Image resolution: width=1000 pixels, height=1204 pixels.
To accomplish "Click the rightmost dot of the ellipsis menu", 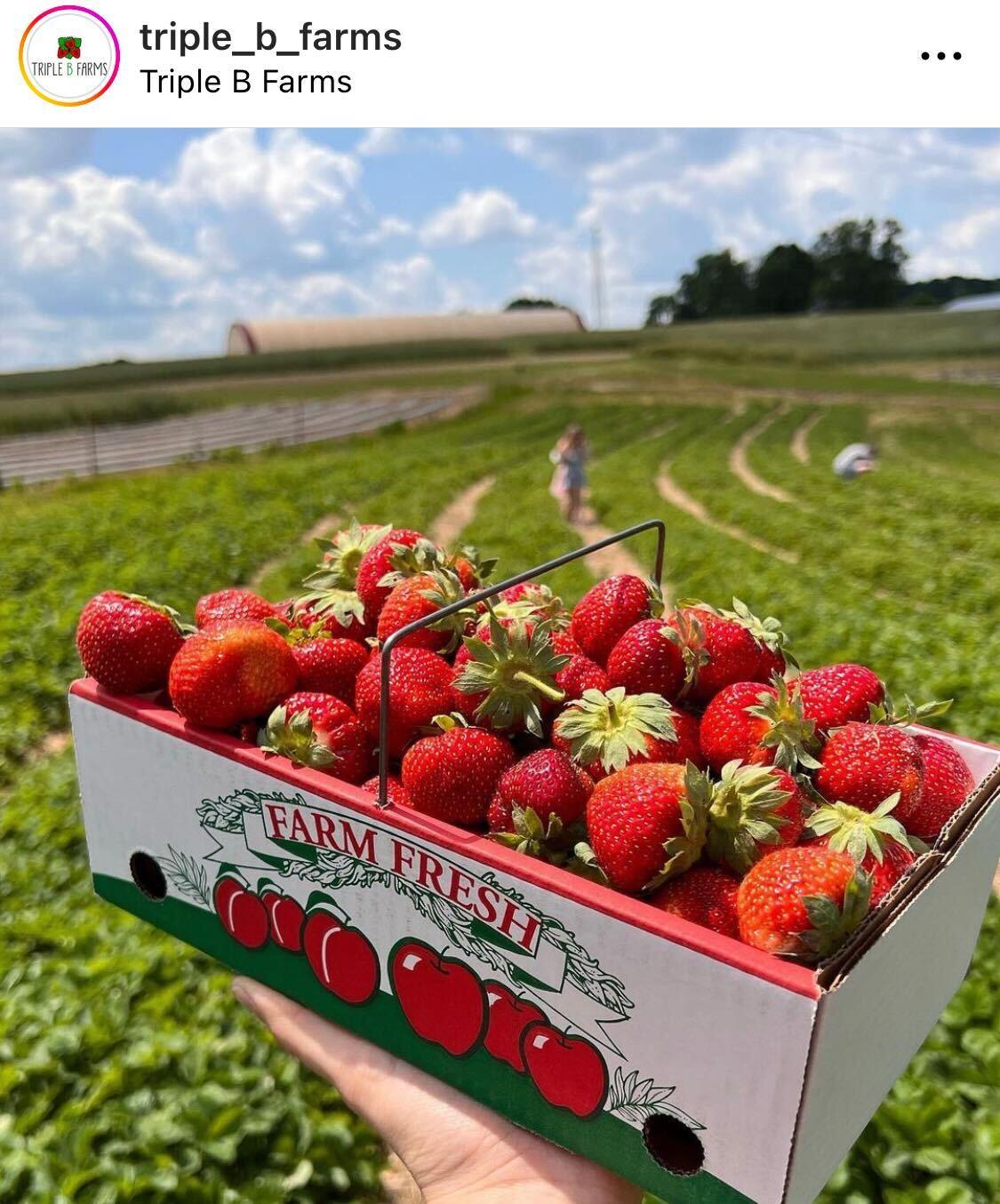I will tap(958, 55).
